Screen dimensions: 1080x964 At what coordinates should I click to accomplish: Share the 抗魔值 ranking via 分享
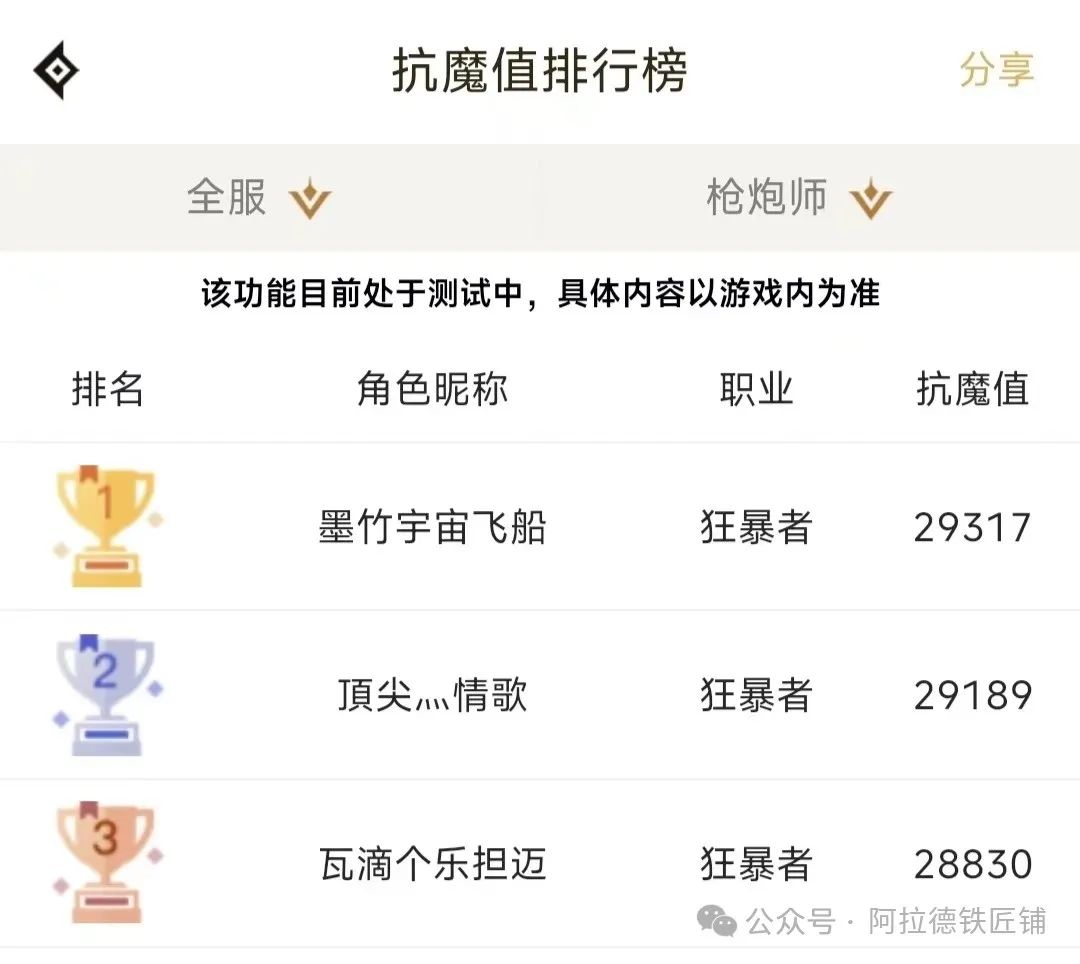click(996, 71)
